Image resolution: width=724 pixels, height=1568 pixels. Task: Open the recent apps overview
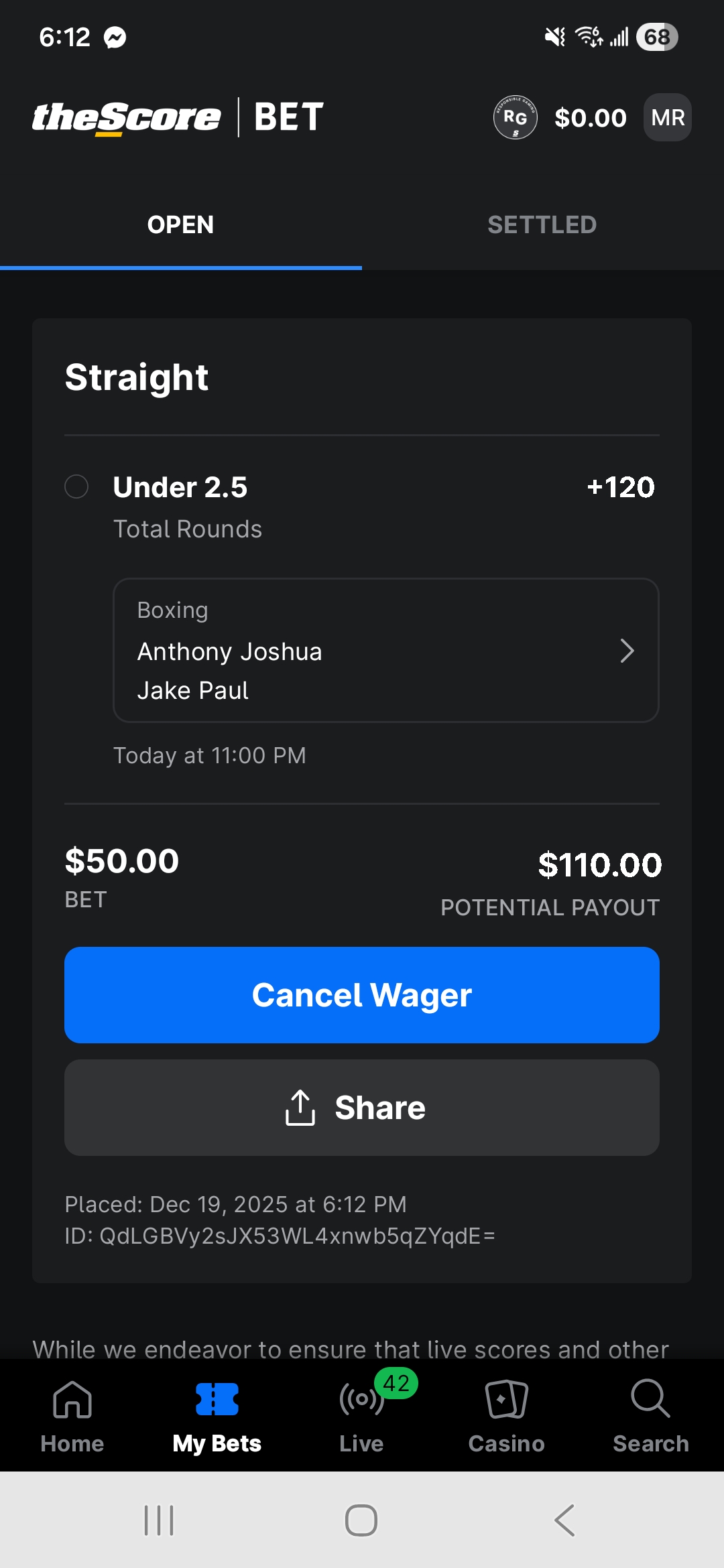159,1520
